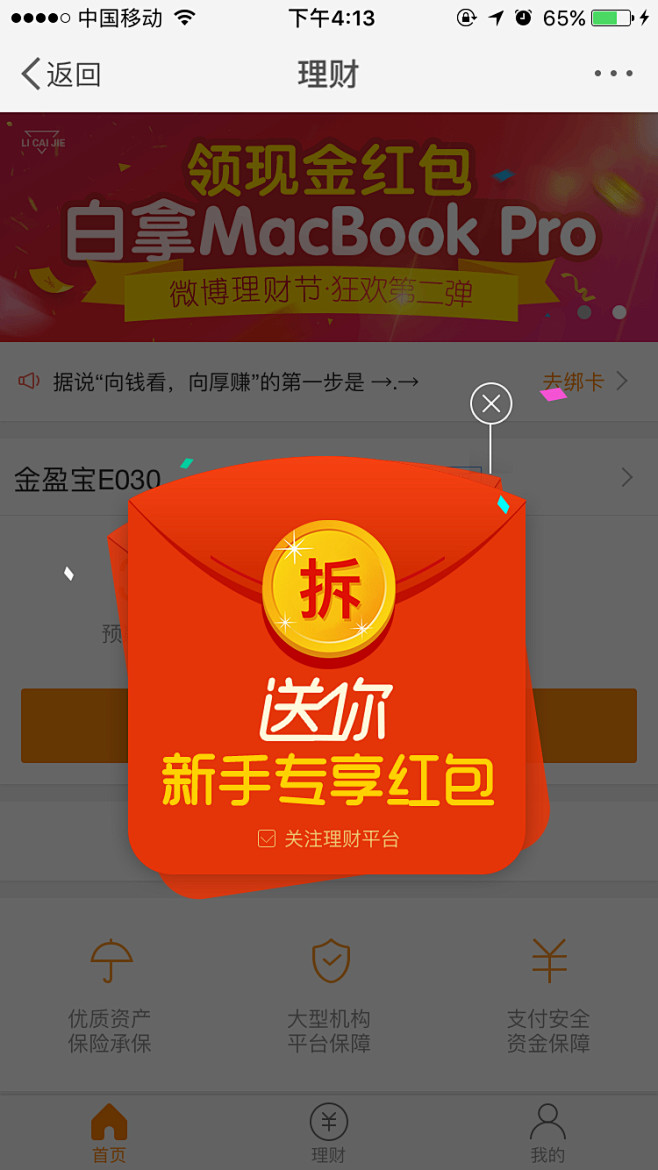Tap the gold 拆 coin to open envelope
The height and width of the screenshot is (1170, 658).
(x=329, y=587)
